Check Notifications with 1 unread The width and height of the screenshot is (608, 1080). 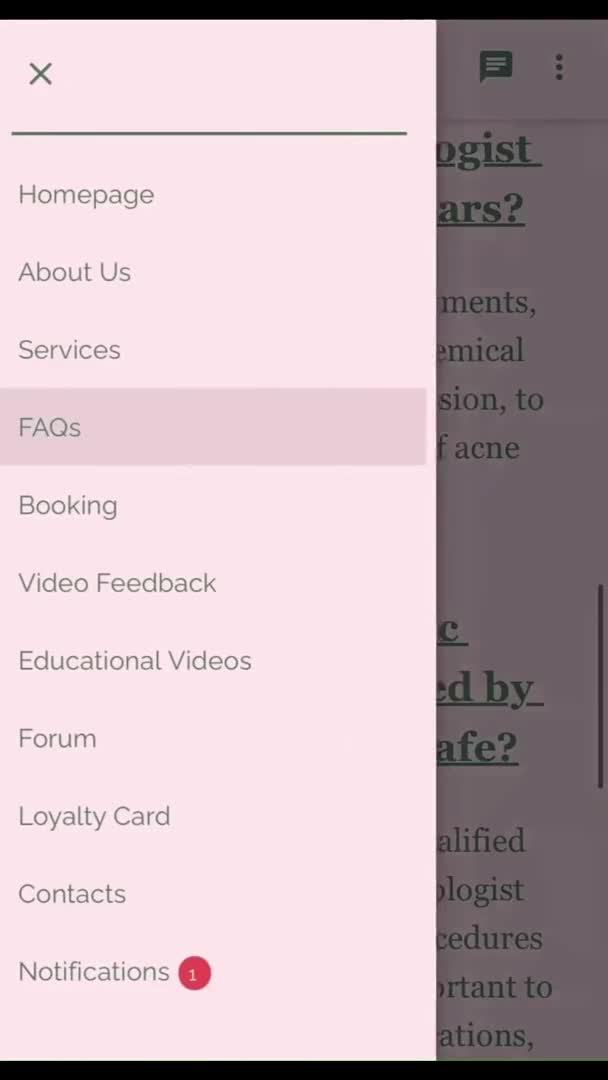[x=94, y=972]
